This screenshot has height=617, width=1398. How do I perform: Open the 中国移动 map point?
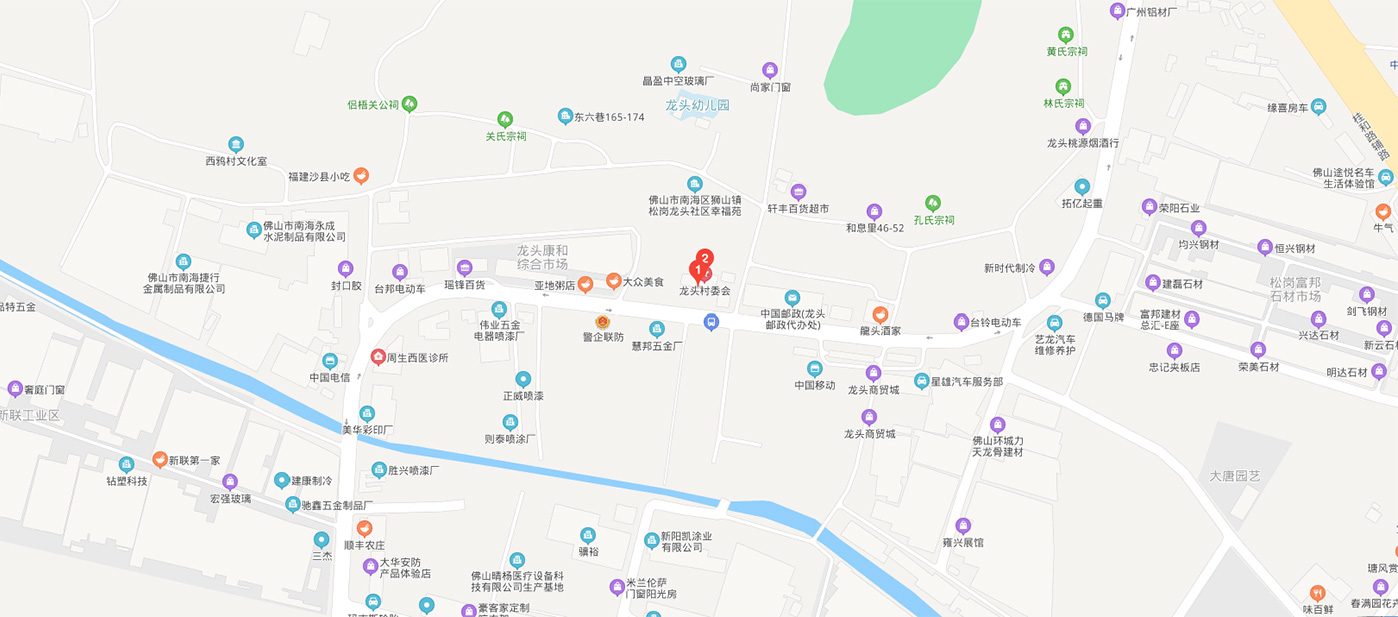tap(815, 369)
